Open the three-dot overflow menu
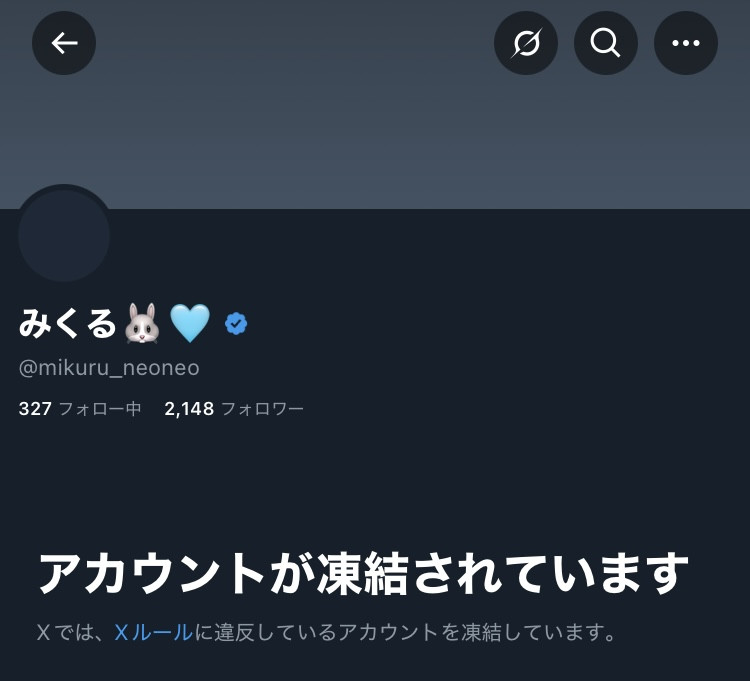This screenshot has height=681, width=750. click(686, 43)
